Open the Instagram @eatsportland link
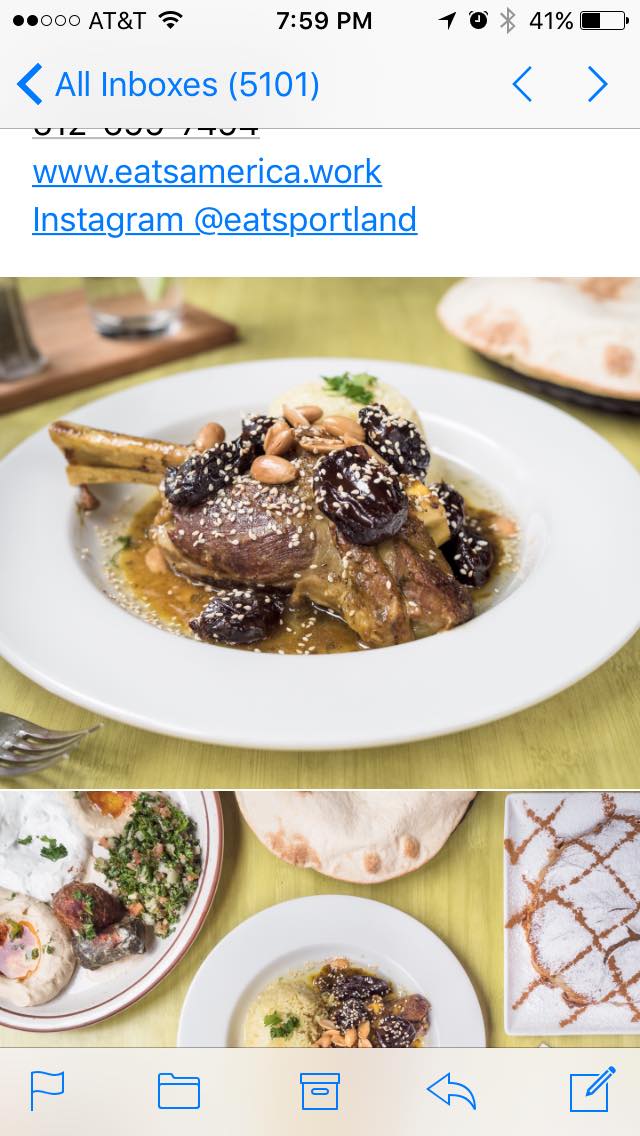Viewport: 640px width, 1136px height. (224, 219)
